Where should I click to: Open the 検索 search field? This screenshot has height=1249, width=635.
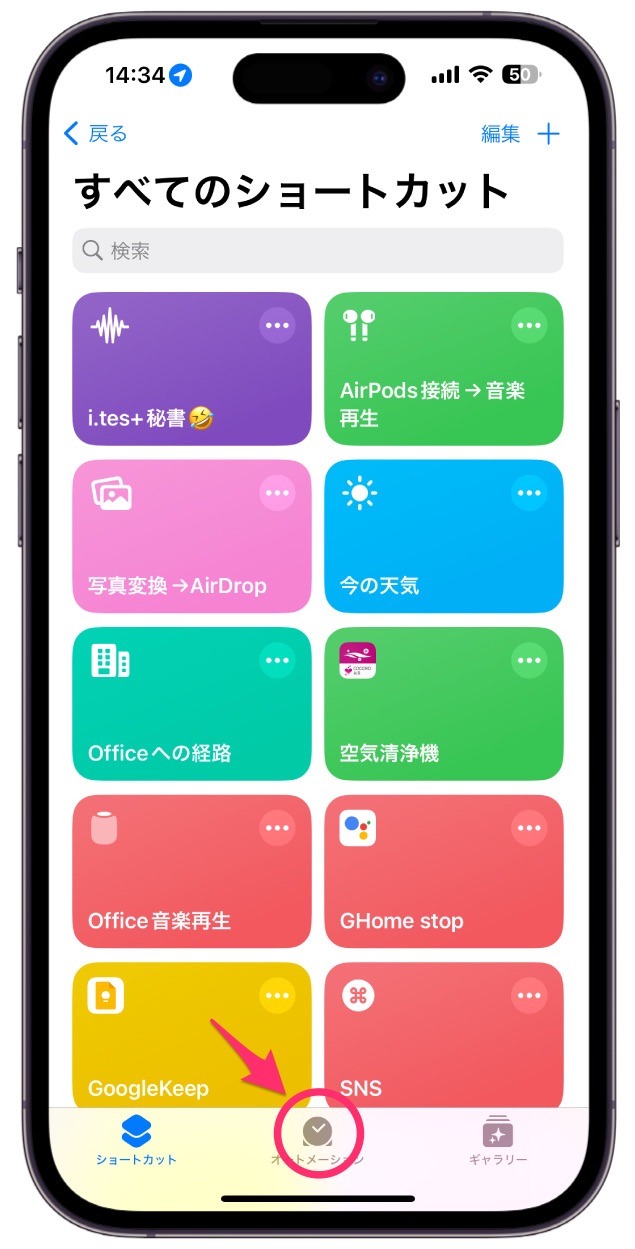(x=317, y=250)
